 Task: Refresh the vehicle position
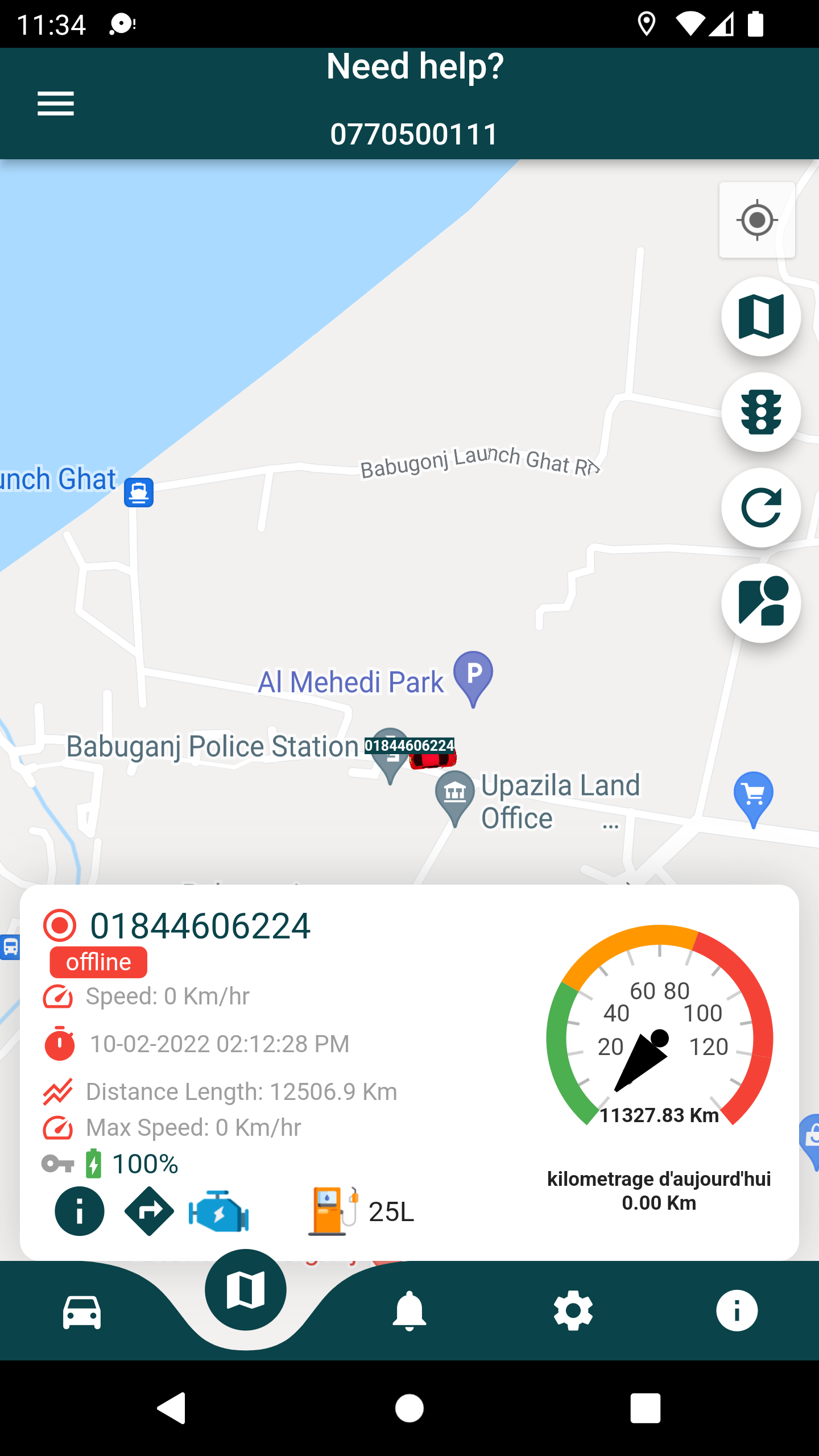pyautogui.click(x=761, y=507)
